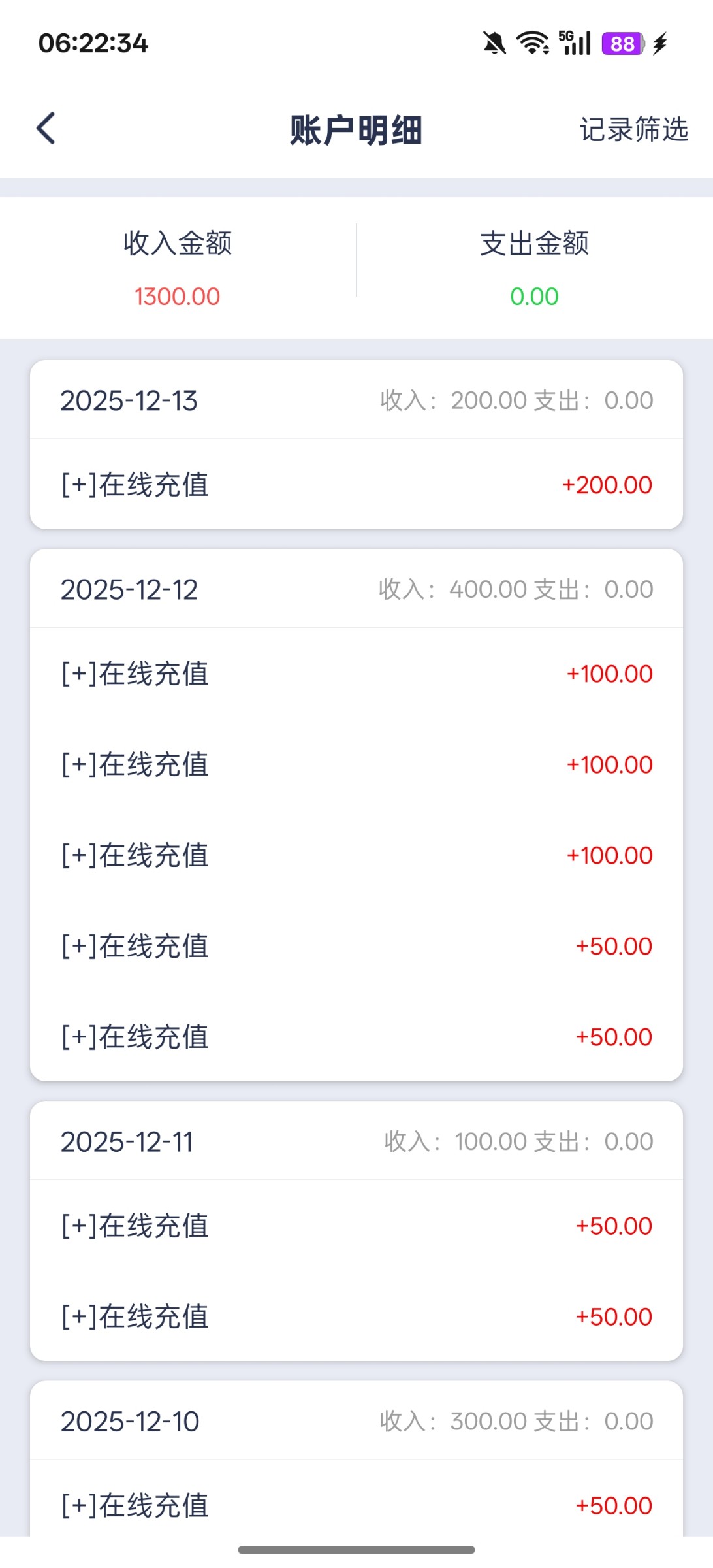Tap the 5G signal indicator
The image size is (713, 1568).
(x=573, y=42)
